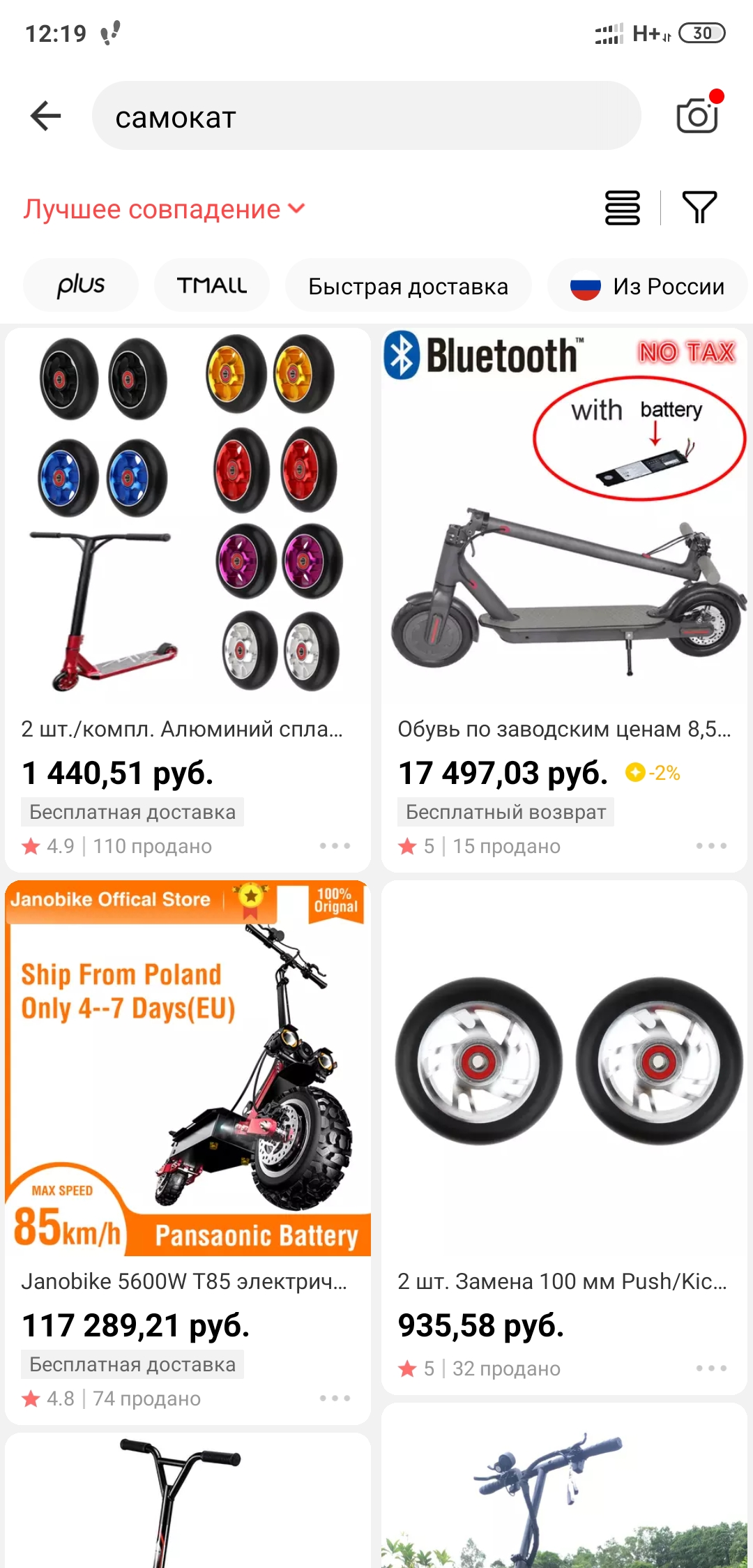Open more options for the 935,58 руб. wheels

712,1368
